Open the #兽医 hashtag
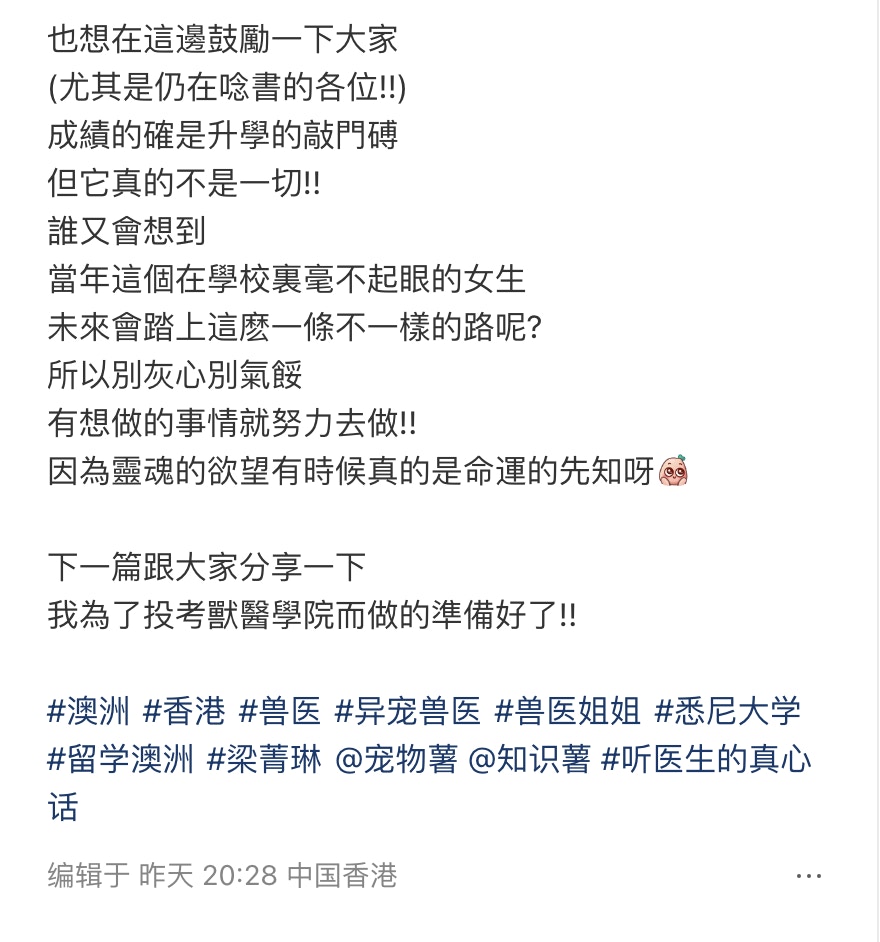Image resolution: width=880 pixels, height=942 pixels. (280, 711)
